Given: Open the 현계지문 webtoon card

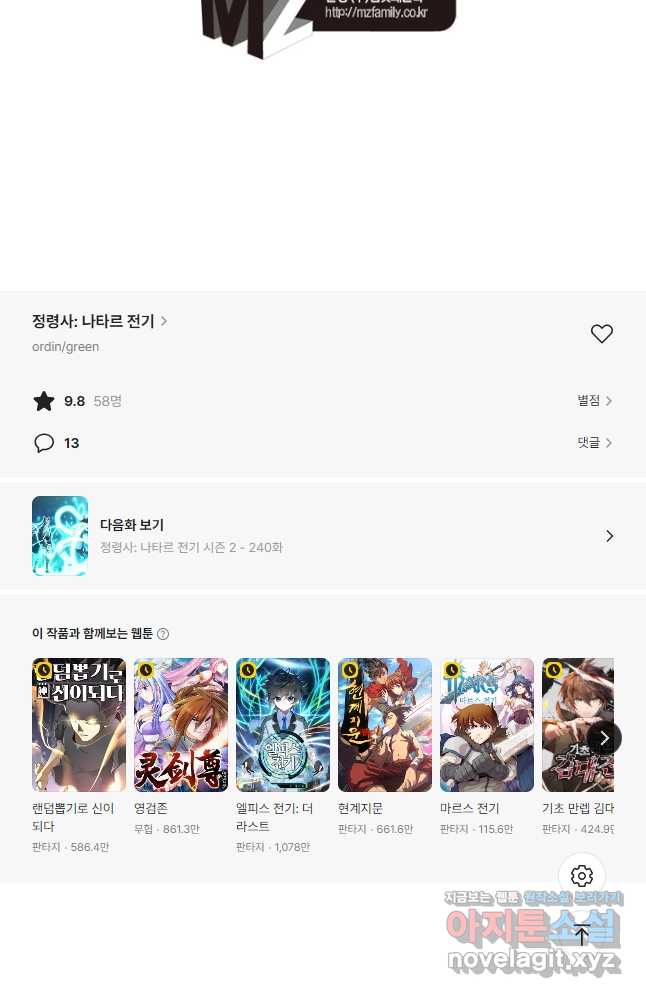Looking at the screenshot, I should pos(384,747).
